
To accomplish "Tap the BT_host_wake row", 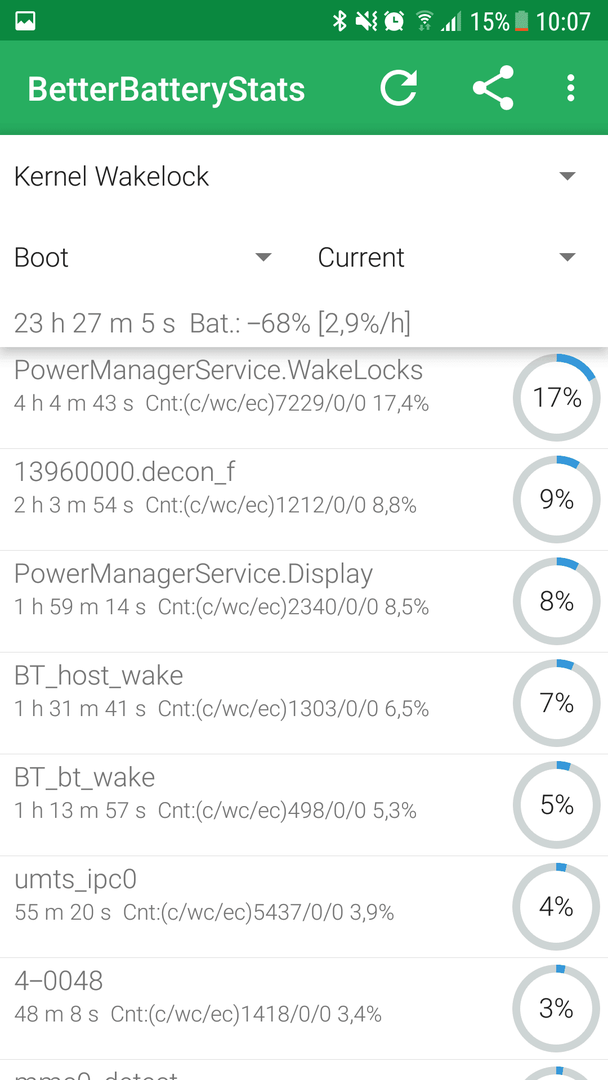I will tap(304, 703).
